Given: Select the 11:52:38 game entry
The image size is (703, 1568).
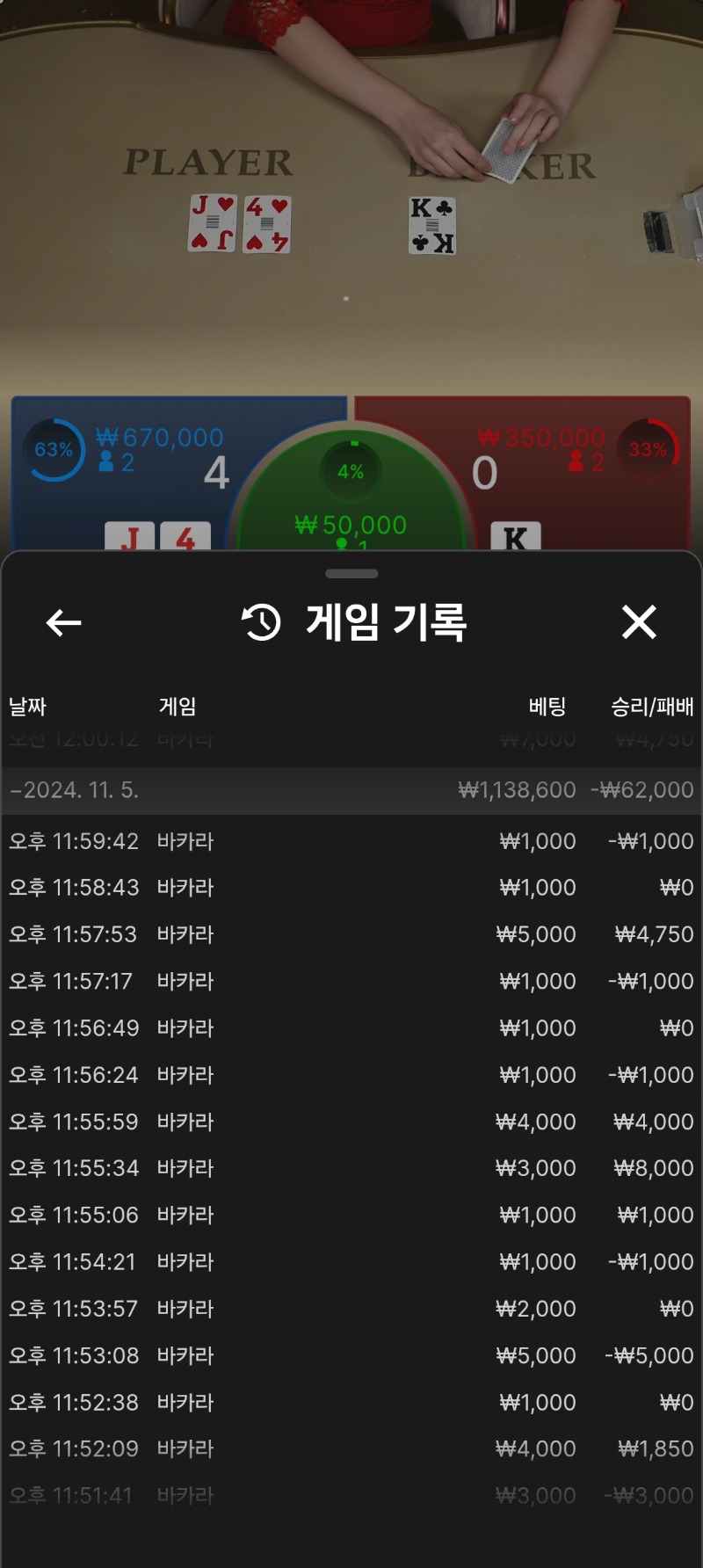Looking at the screenshot, I should click(x=351, y=1403).
